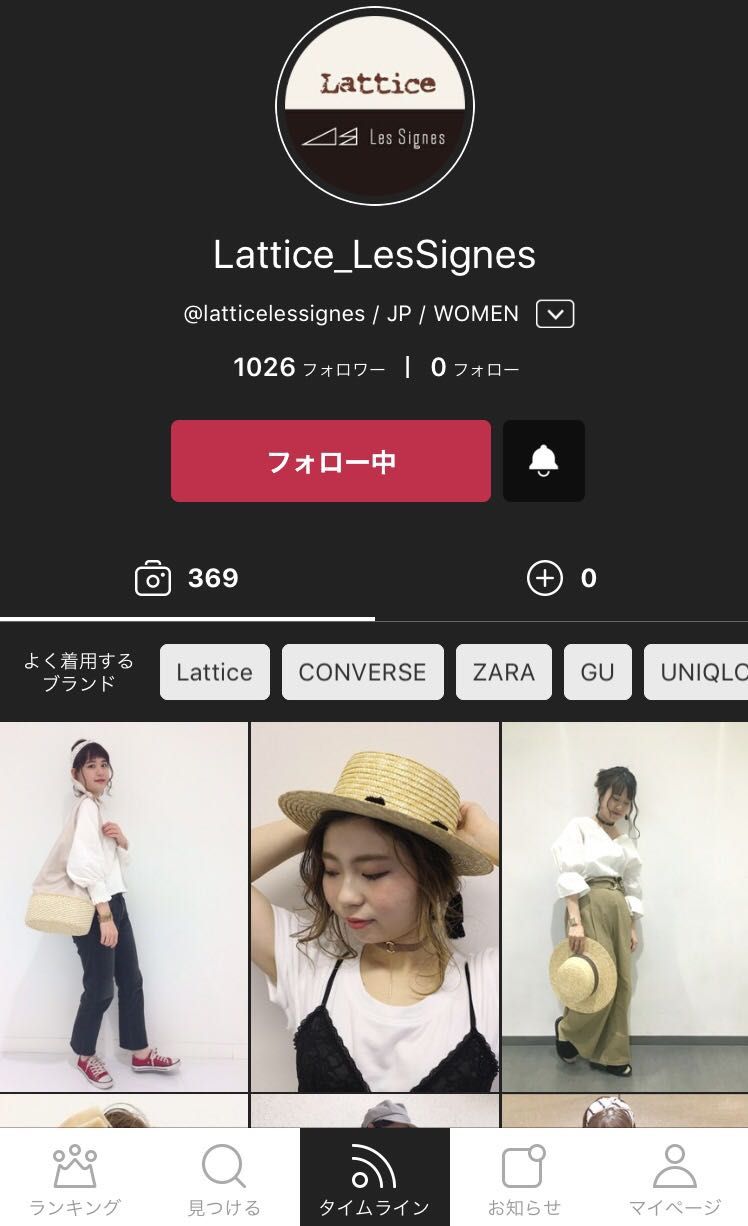Switch to the plus-icon tab with 0
748x1226 pixels.
coord(561,578)
